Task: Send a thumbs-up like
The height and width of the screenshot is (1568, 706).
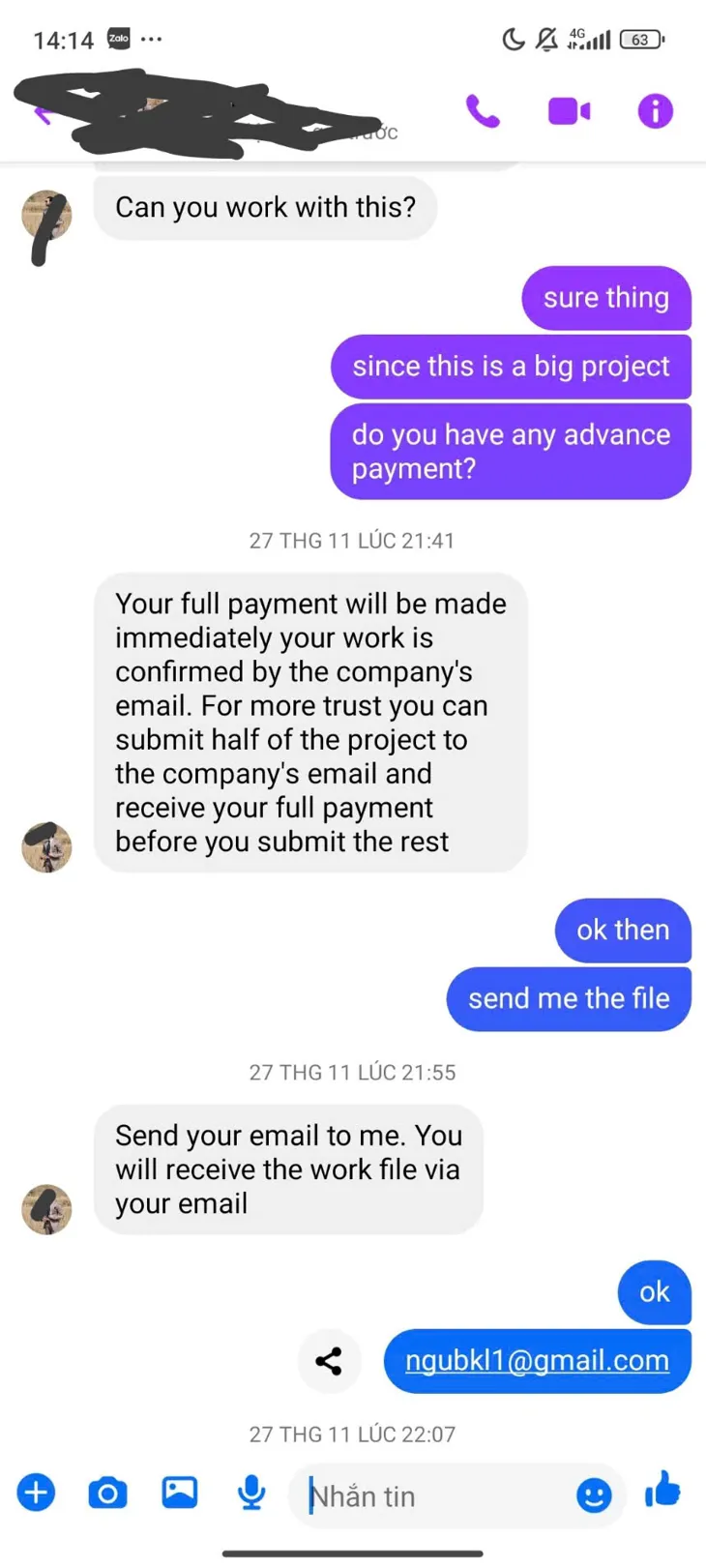Action: (663, 1491)
